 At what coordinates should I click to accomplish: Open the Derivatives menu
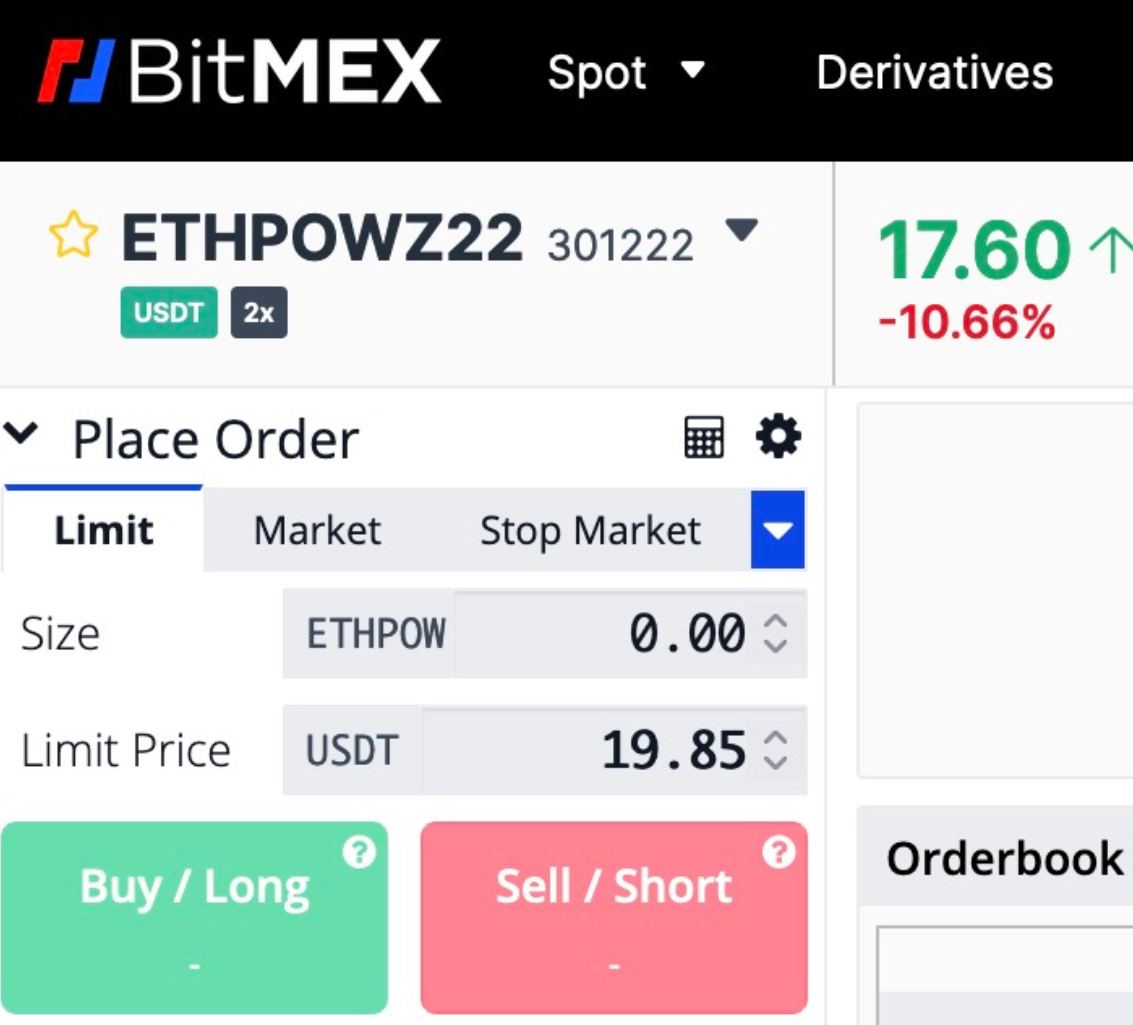point(934,73)
